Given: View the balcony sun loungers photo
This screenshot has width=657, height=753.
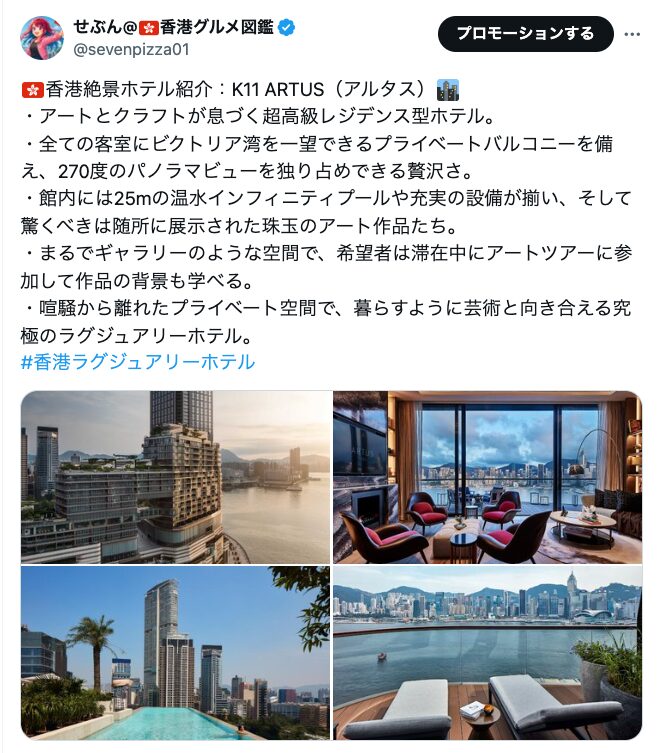Looking at the screenshot, I should tap(487, 653).
